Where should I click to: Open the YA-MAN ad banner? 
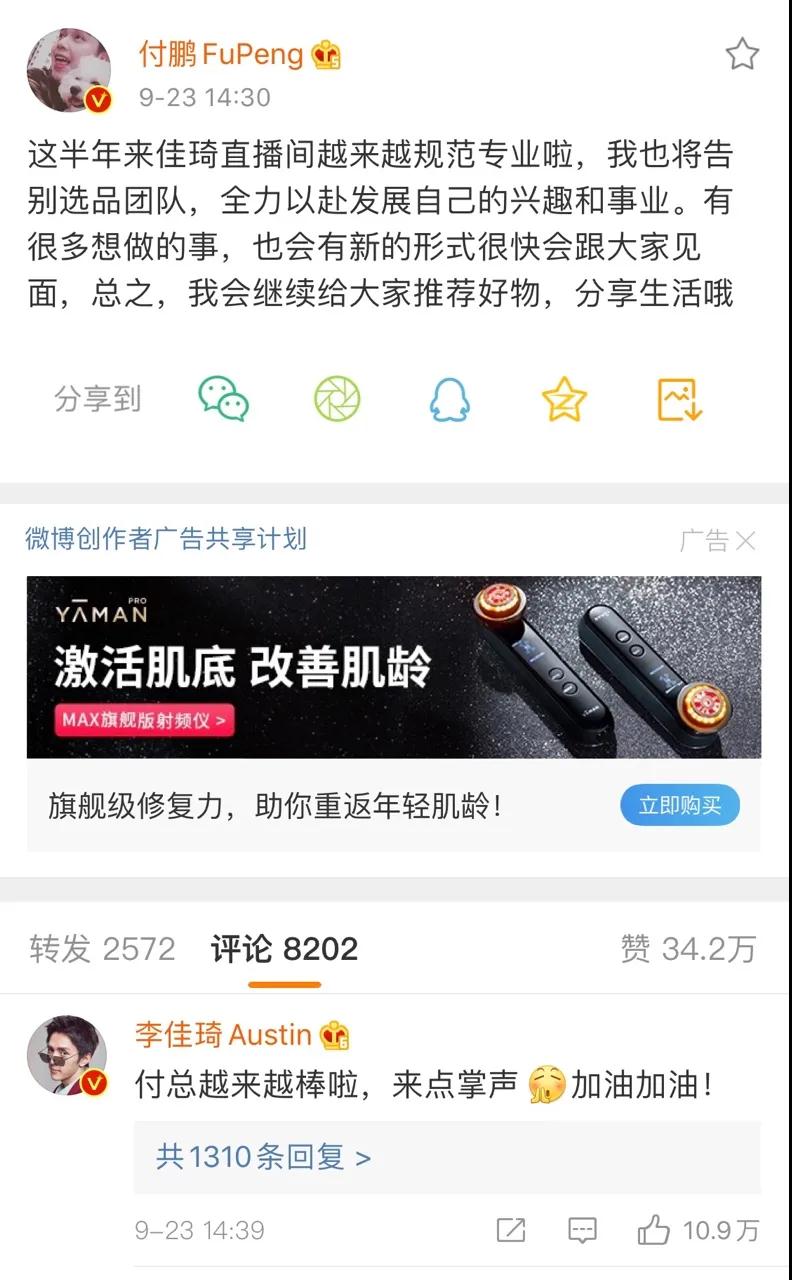point(394,667)
